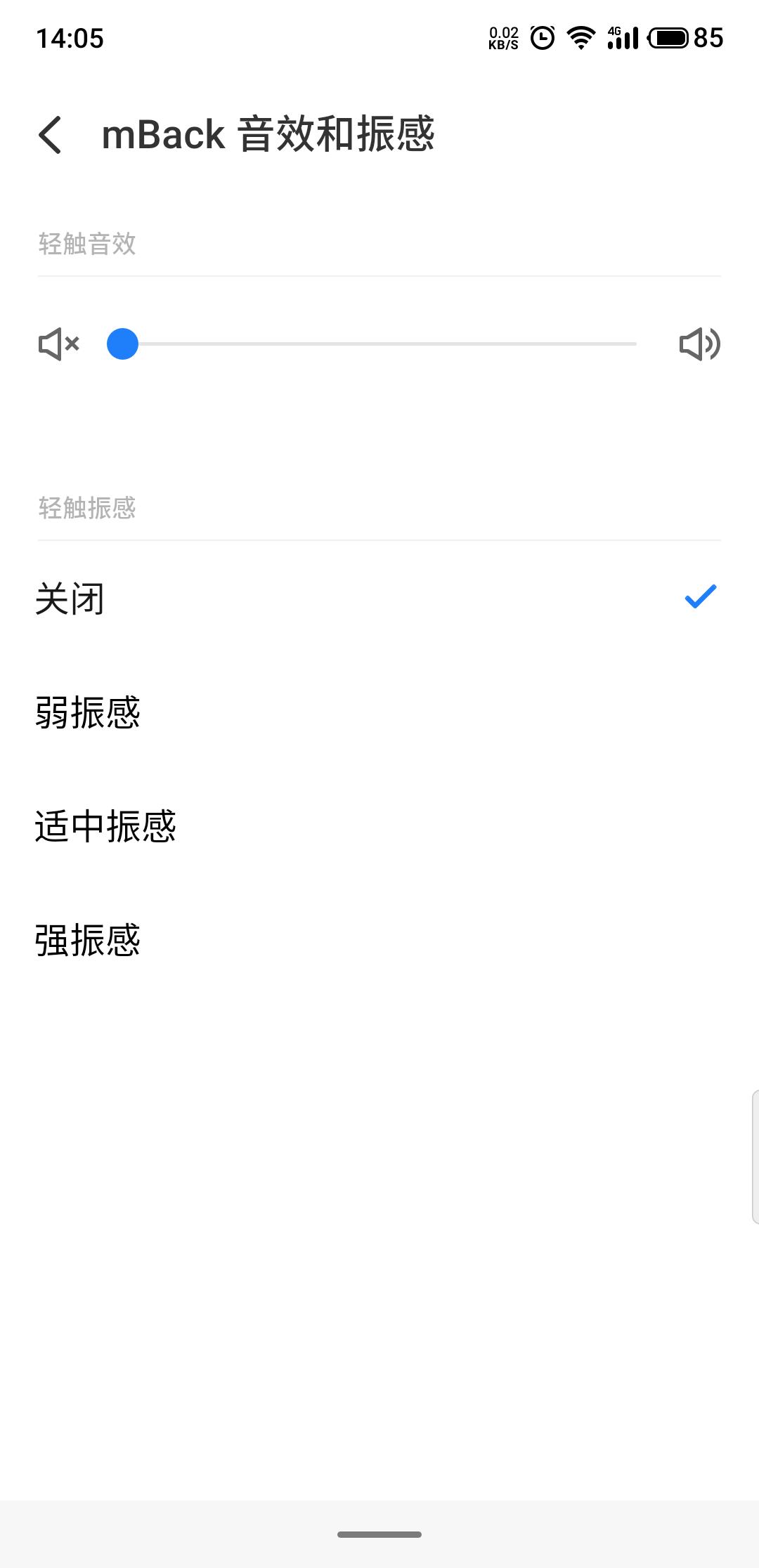Tap the 轻触振感 section header
This screenshot has height=1568, width=759.
87,505
